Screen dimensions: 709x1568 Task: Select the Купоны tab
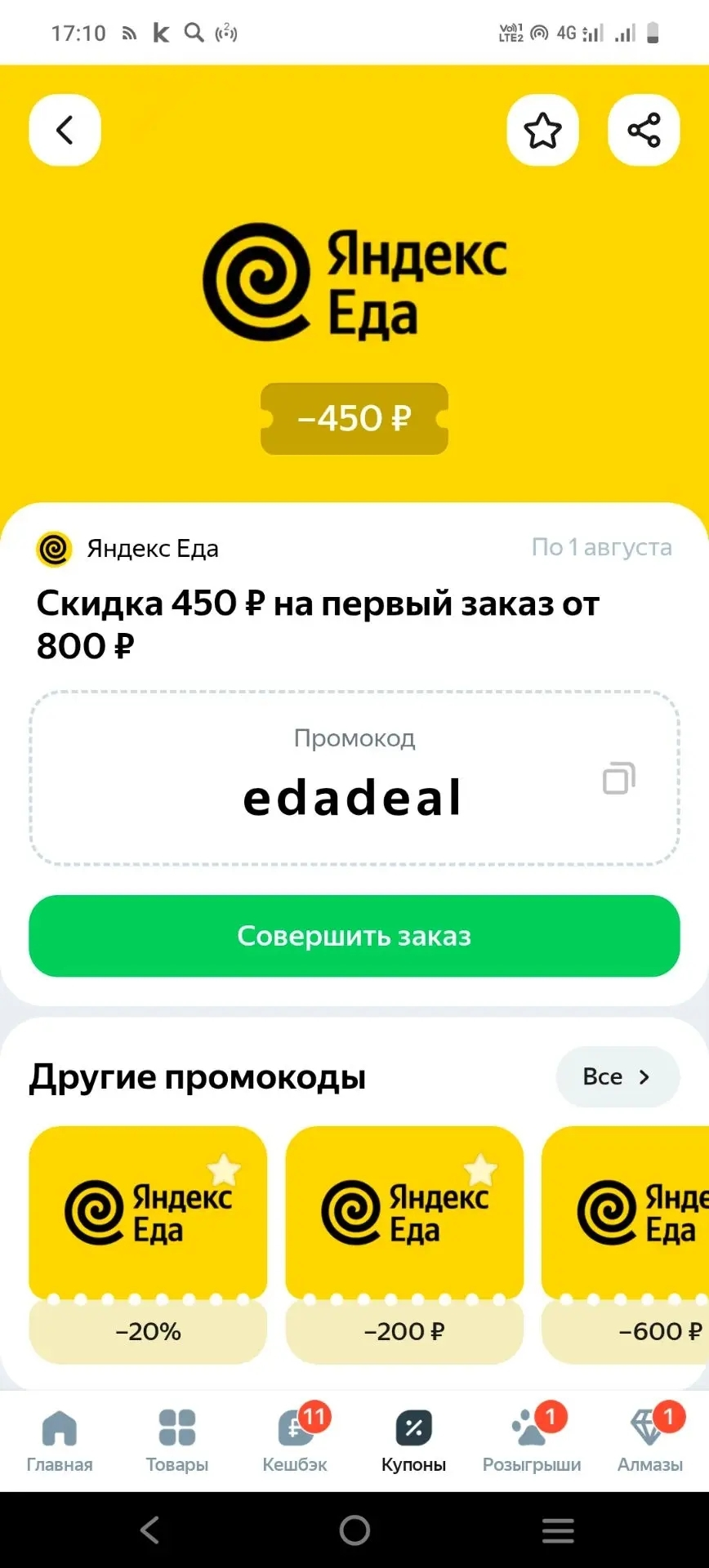tap(413, 1441)
